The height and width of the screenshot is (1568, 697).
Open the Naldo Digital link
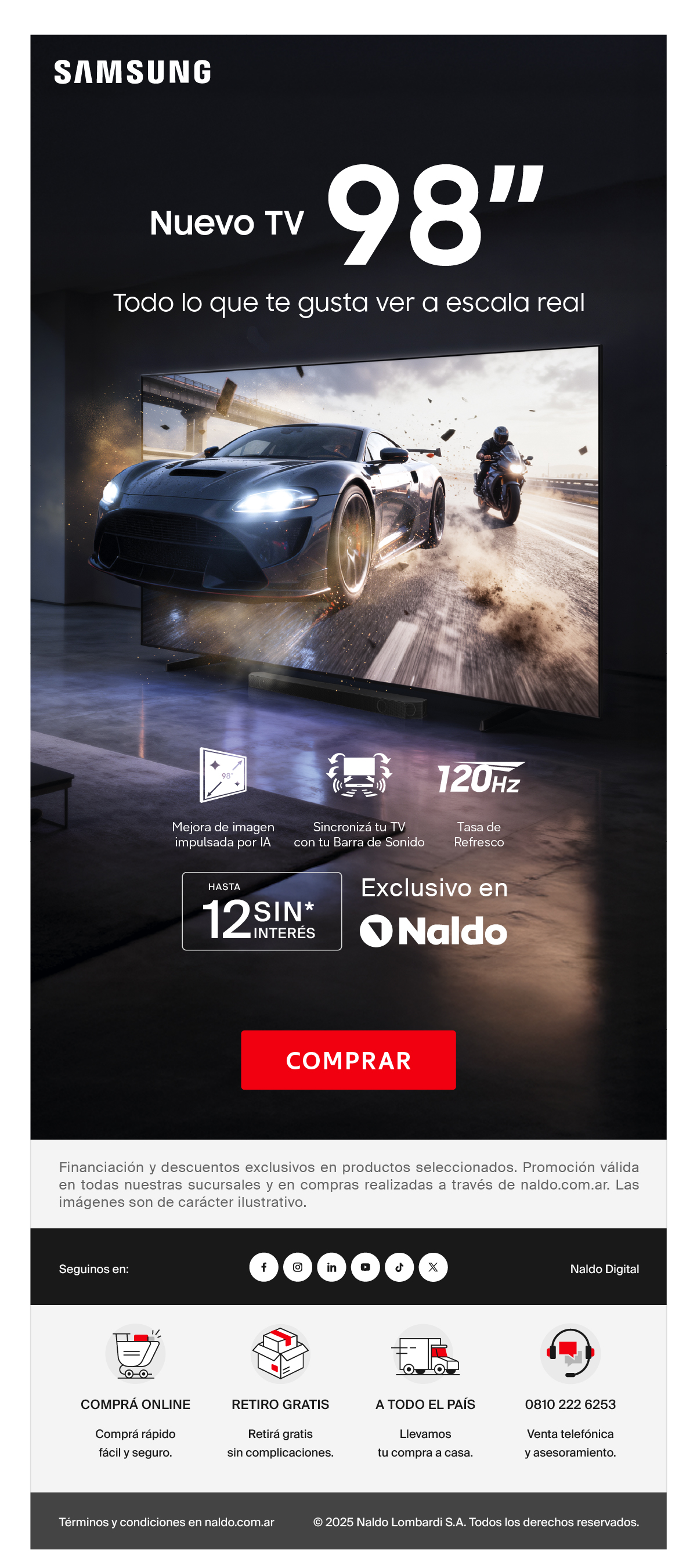click(604, 1268)
